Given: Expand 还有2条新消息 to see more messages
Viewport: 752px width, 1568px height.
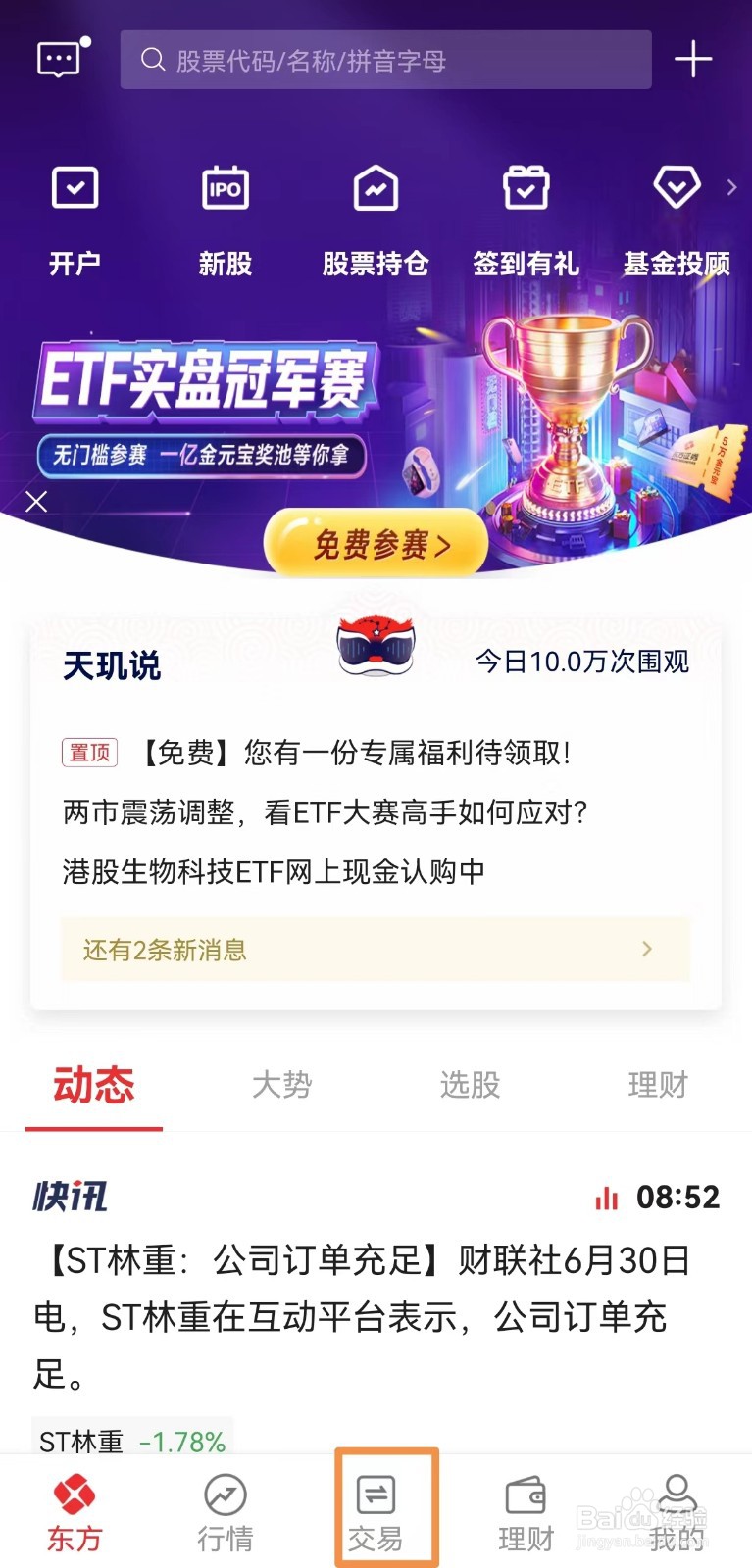Looking at the screenshot, I should (376, 949).
